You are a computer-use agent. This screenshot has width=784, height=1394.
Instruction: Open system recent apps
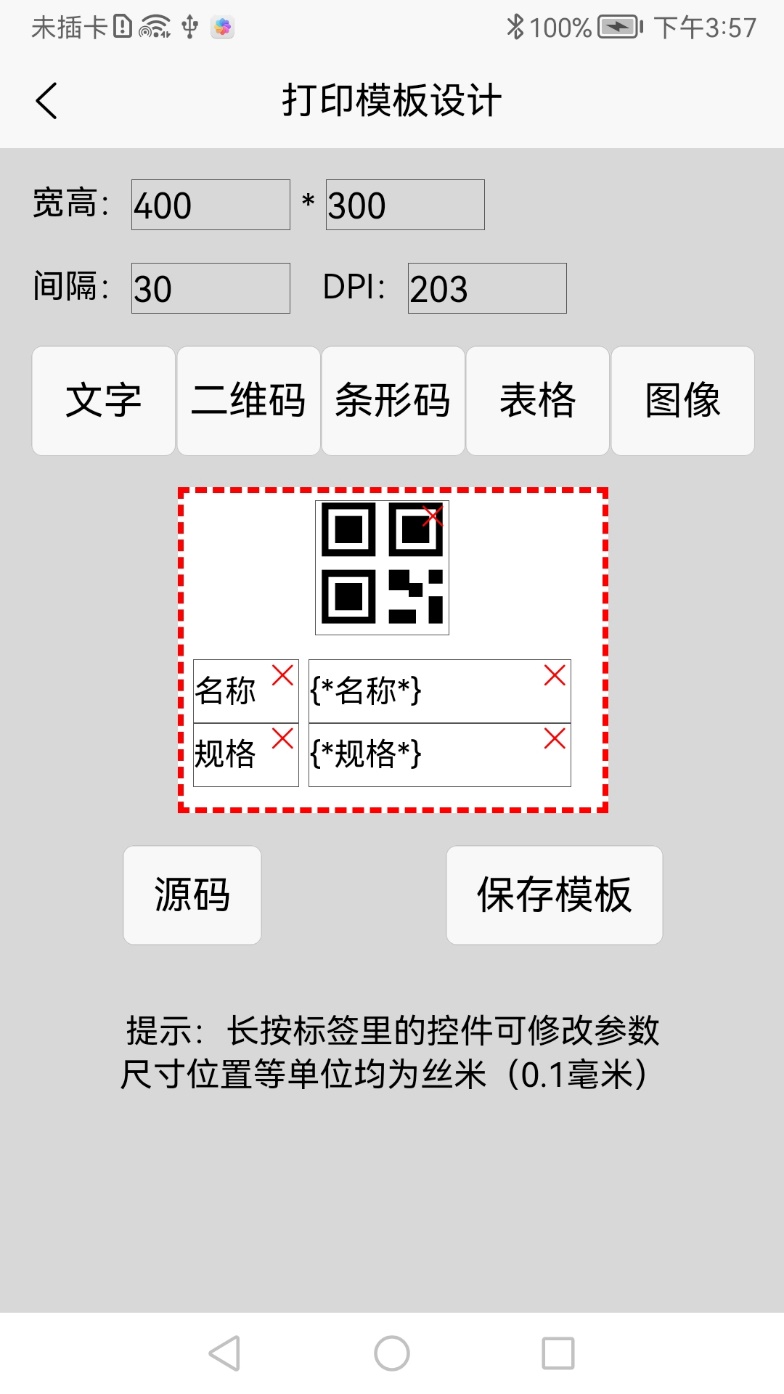tap(557, 1353)
